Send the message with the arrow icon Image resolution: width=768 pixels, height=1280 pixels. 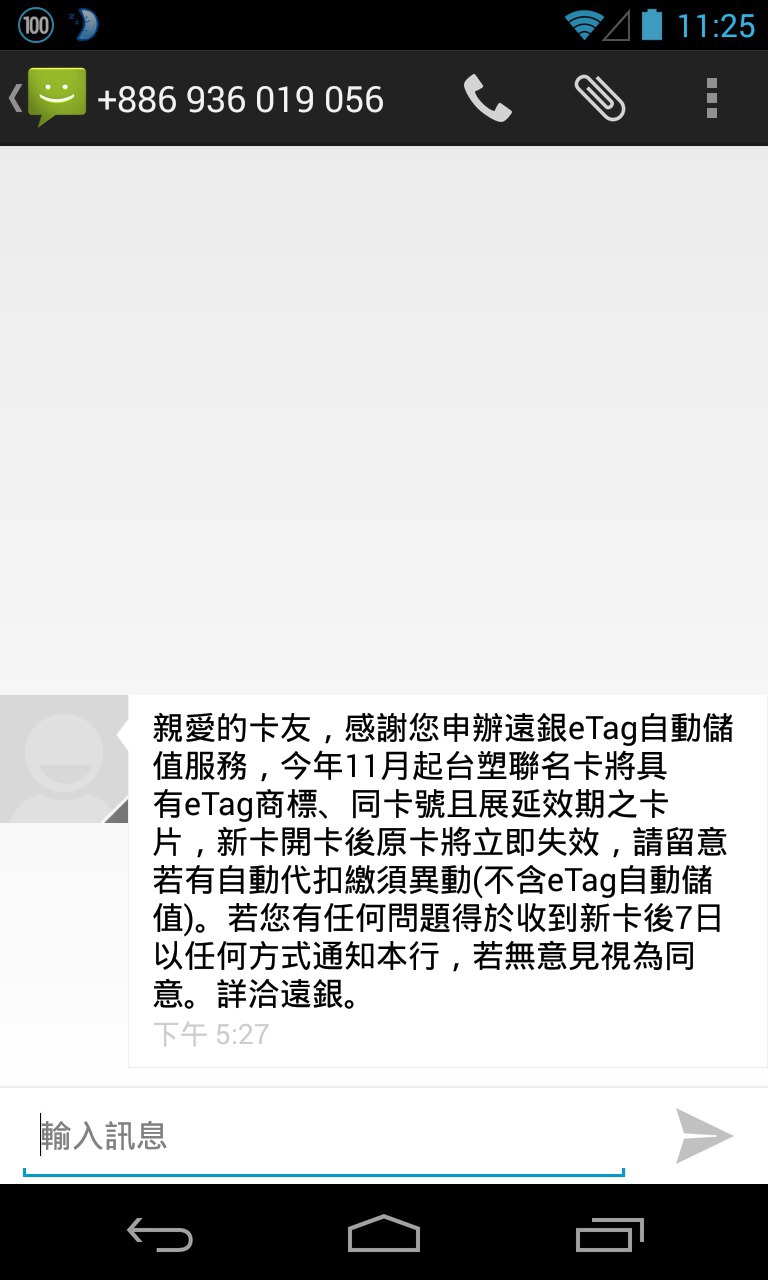click(x=704, y=1136)
